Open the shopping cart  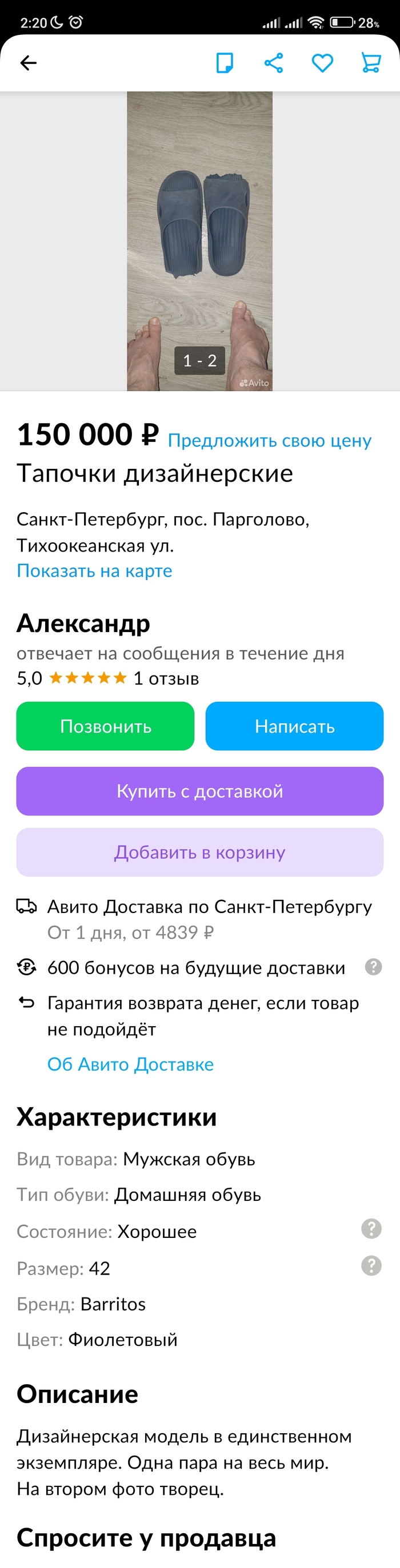pyautogui.click(x=371, y=63)
